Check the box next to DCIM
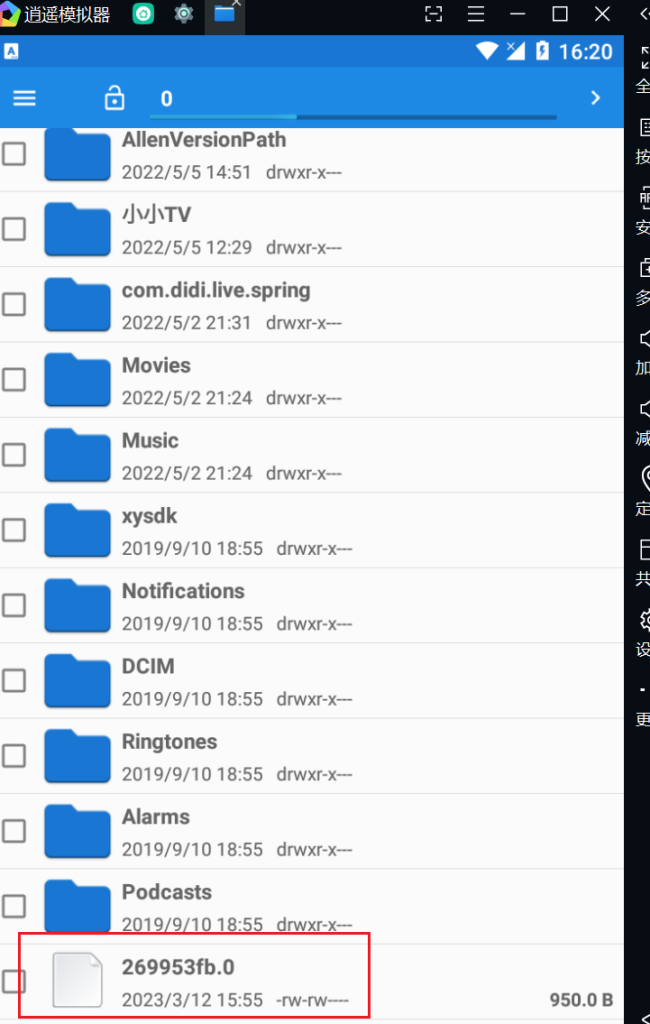This screenshot has width=650, height=1024. point(14,681)
